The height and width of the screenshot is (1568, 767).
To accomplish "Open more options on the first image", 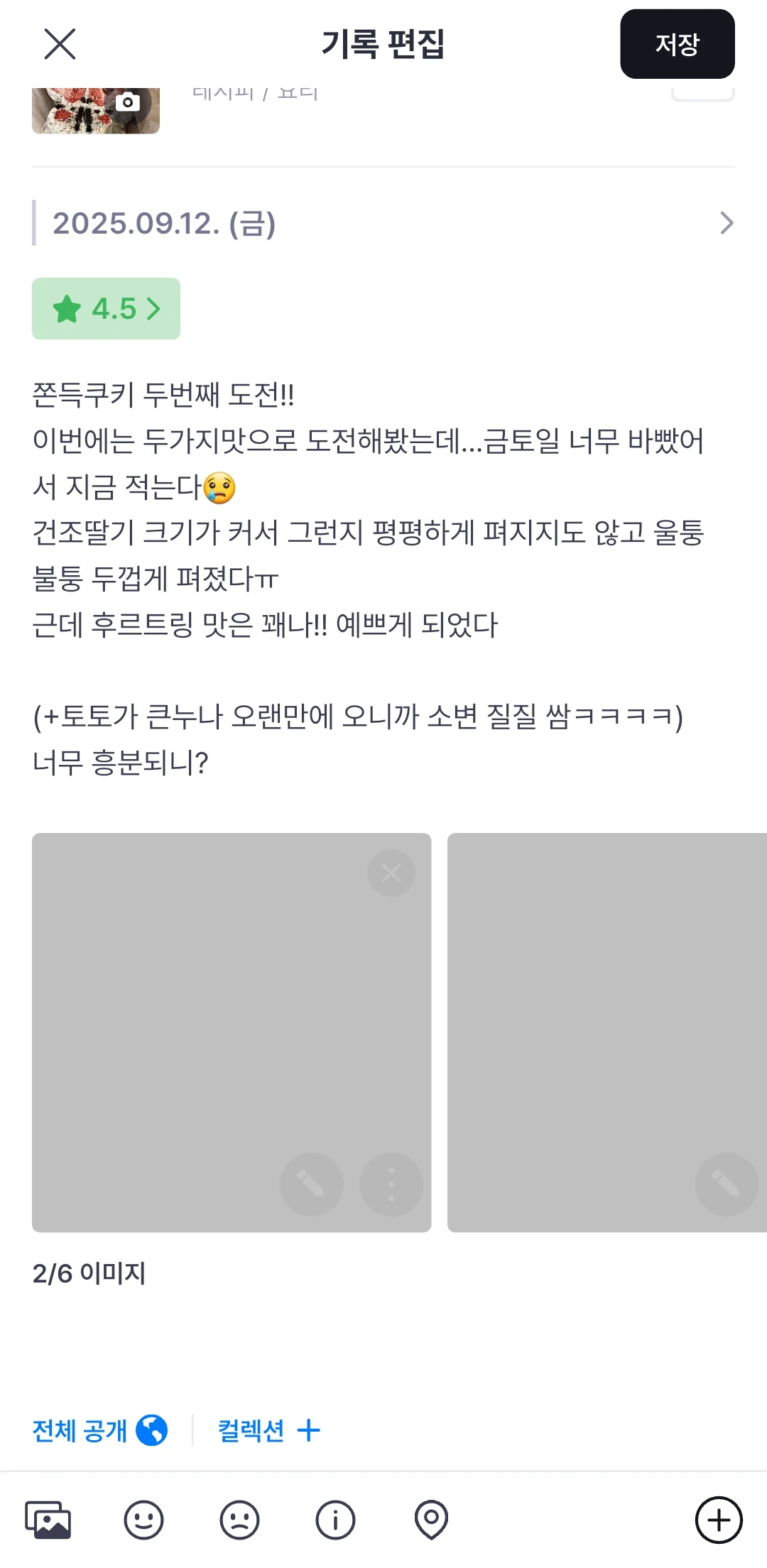I will tap(391, 1184).
